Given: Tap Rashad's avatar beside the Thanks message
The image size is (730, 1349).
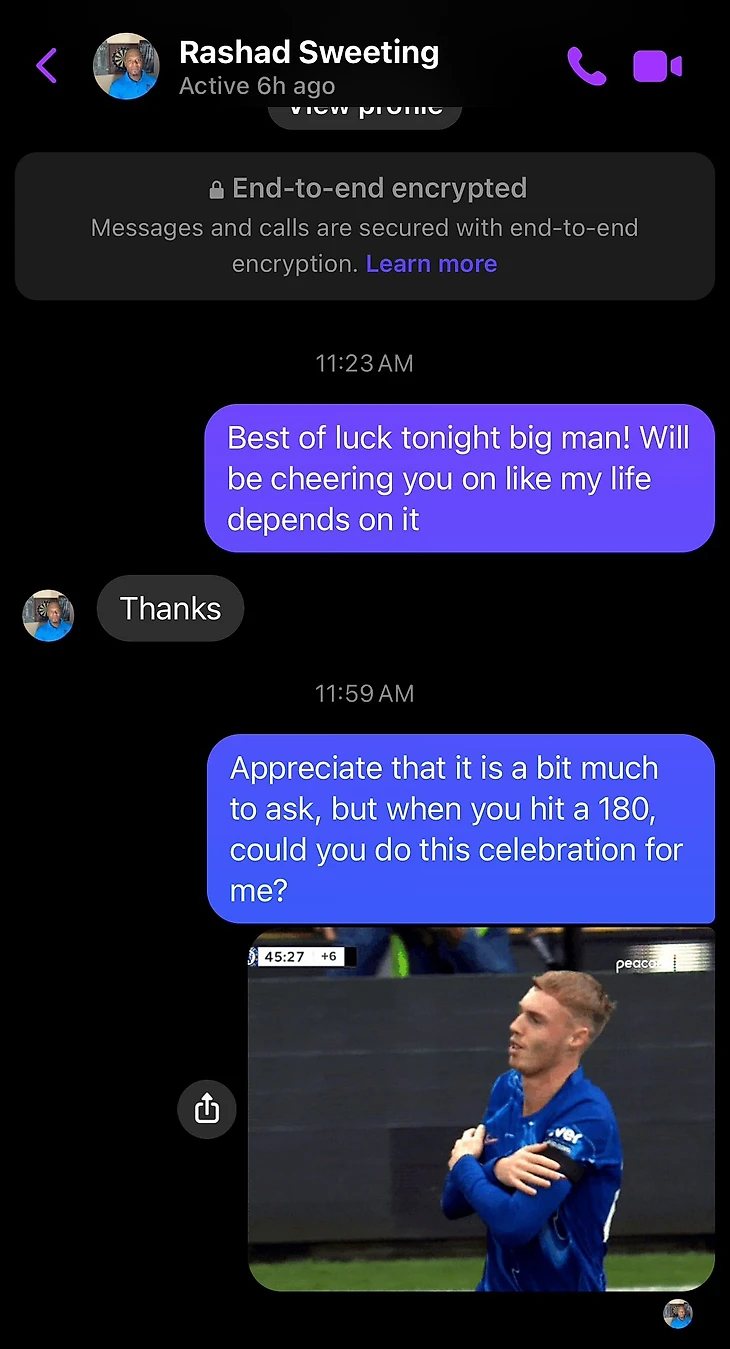Looking at the screenshot, I should [48, 615].
